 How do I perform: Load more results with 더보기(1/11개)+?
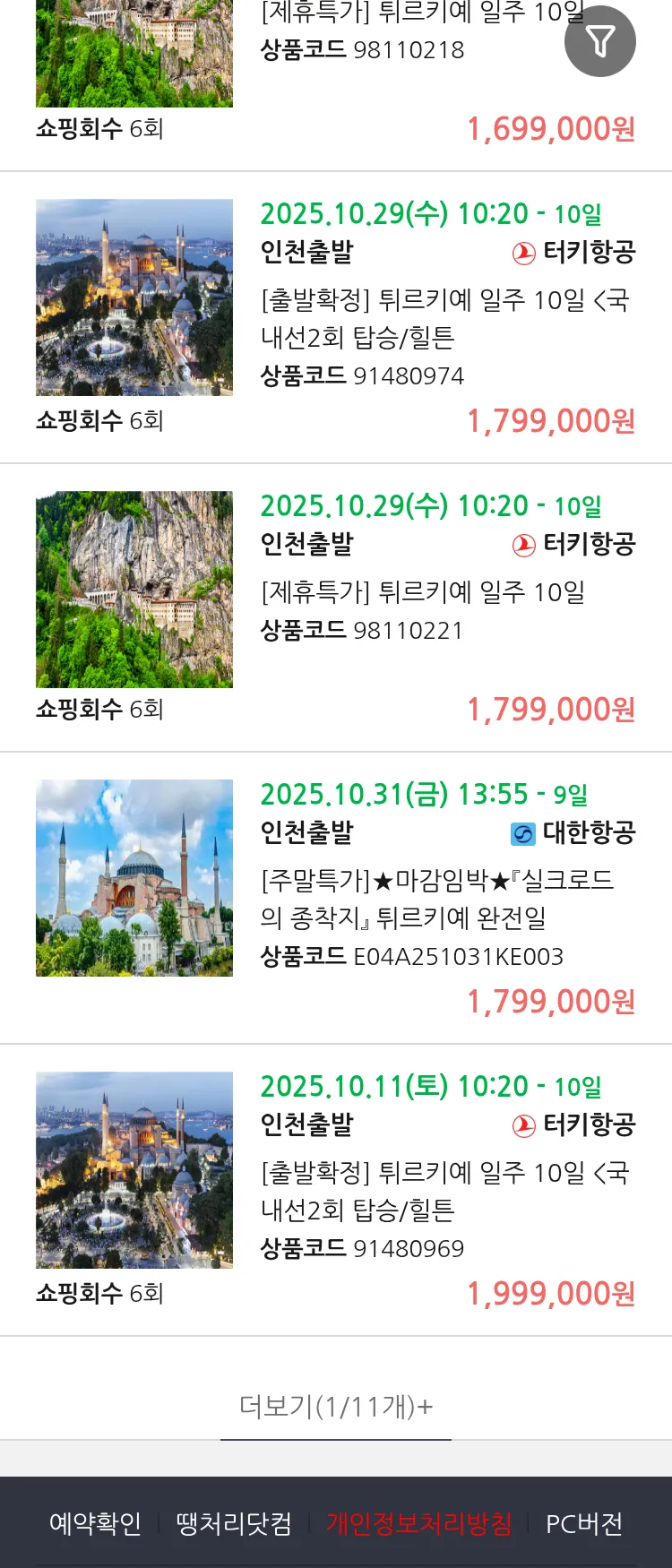coord(336,1407)
